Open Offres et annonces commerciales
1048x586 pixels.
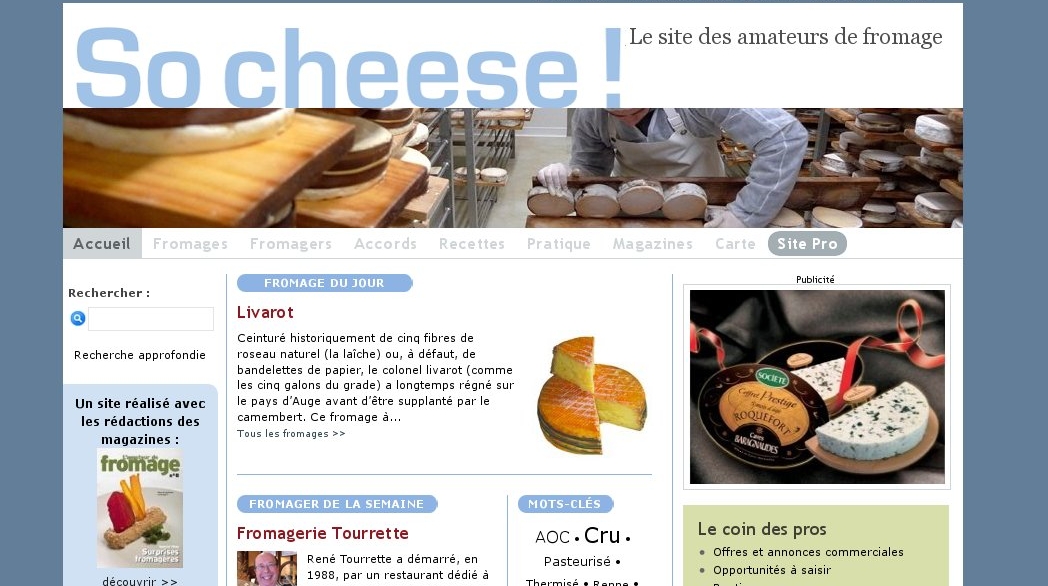tap(808, 552)
